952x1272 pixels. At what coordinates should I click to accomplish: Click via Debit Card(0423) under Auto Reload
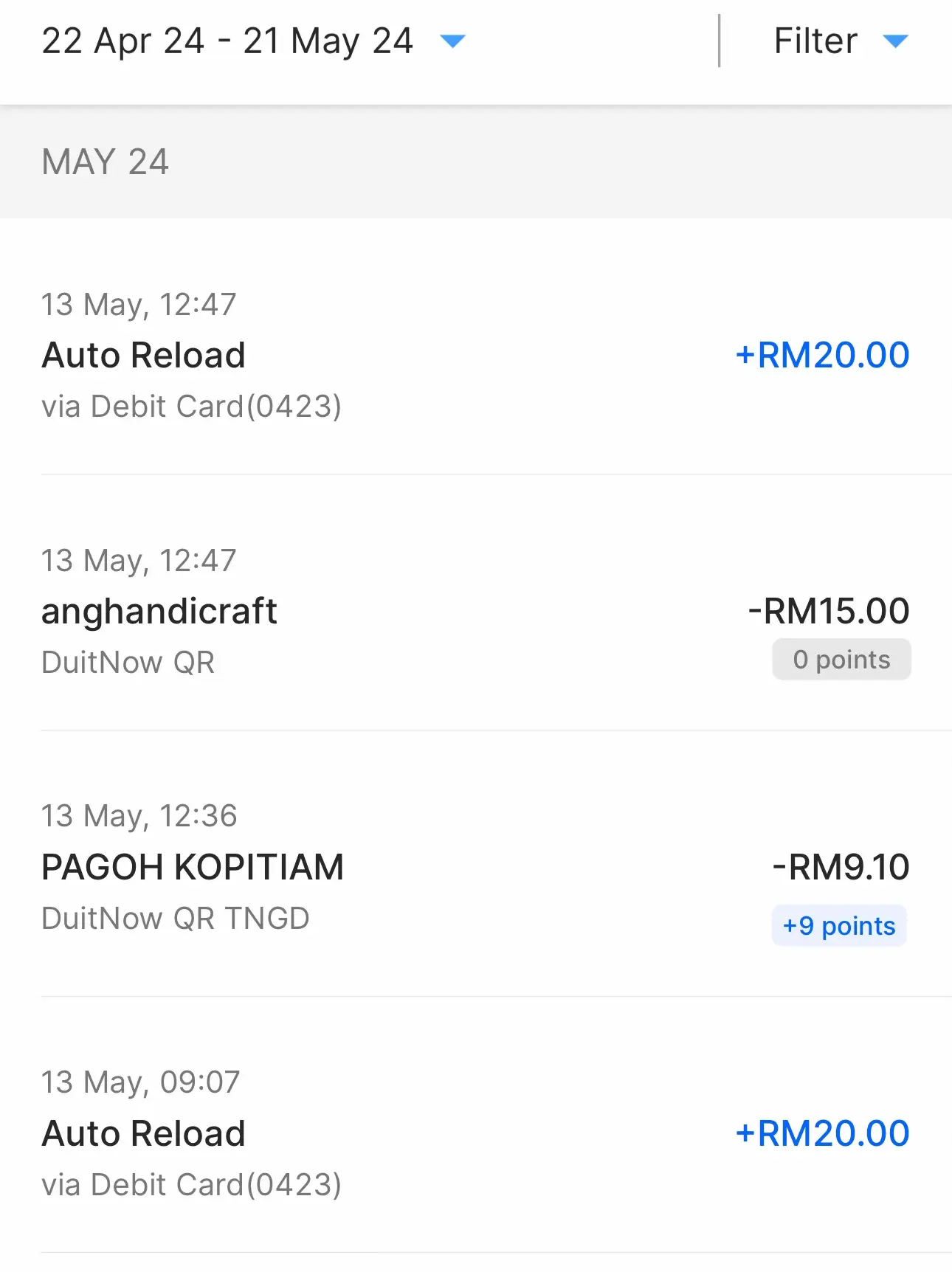click(x=192, y=406)
